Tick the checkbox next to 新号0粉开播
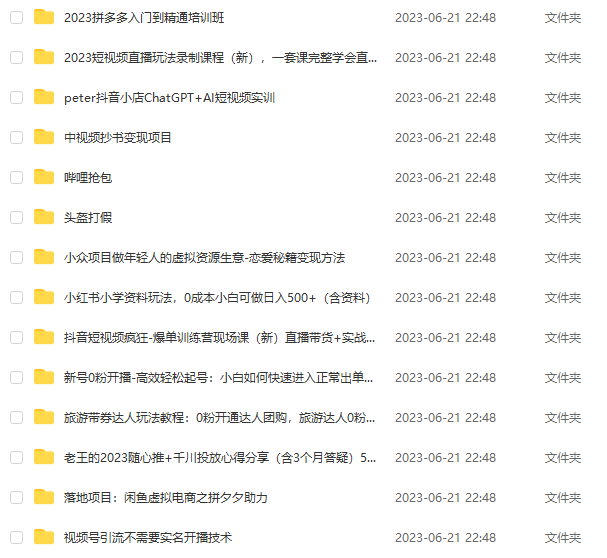607x558 pixels. coord(16,377)
